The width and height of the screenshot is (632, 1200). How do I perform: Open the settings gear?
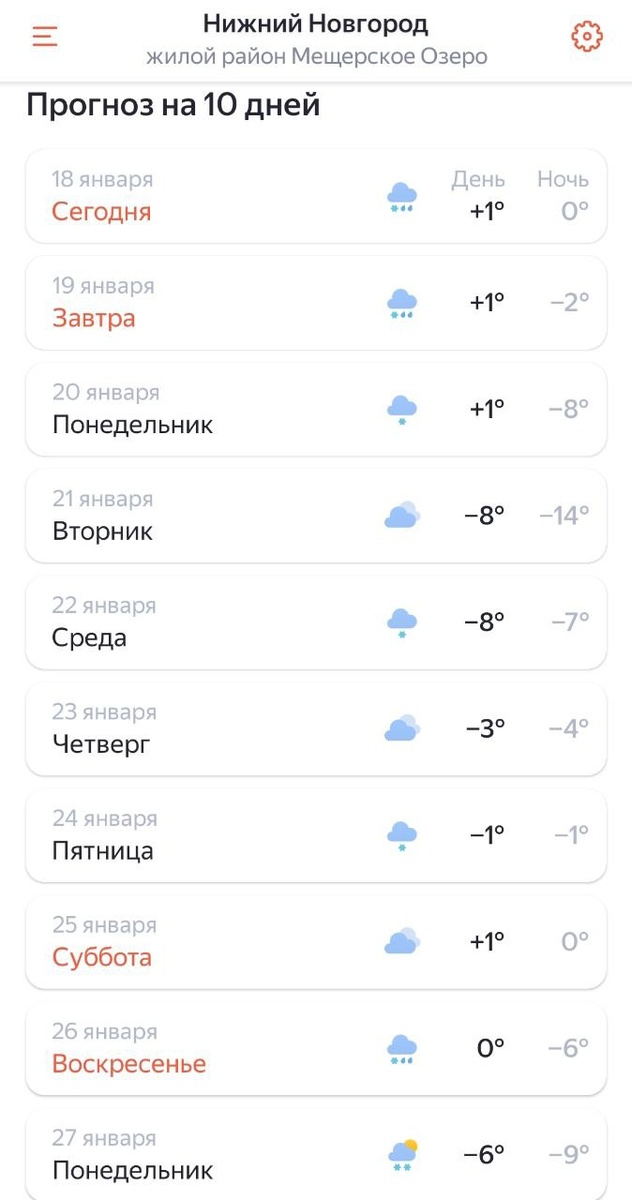click(x=587, y=37)
